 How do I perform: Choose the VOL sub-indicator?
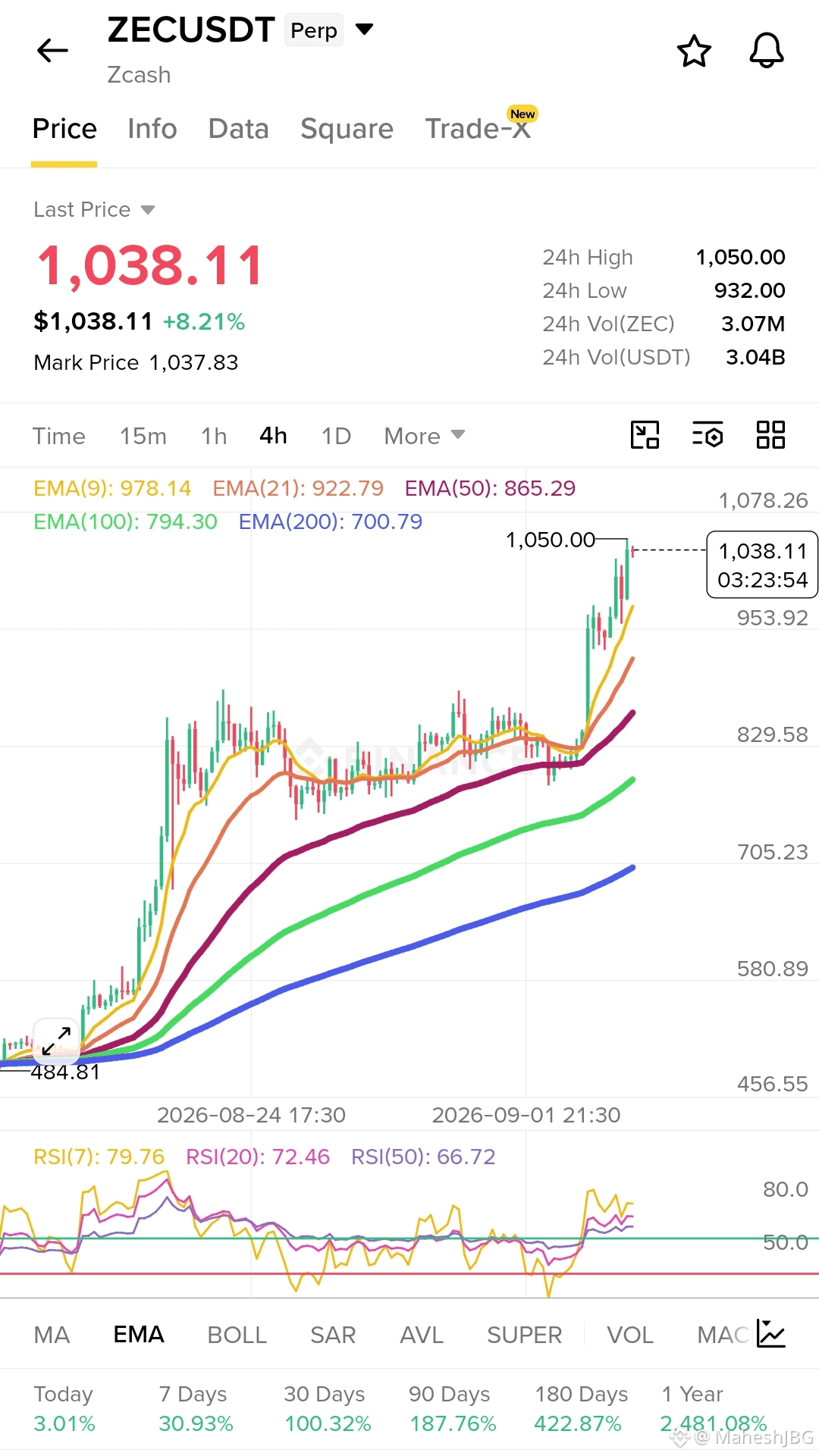pos(630,1335)
